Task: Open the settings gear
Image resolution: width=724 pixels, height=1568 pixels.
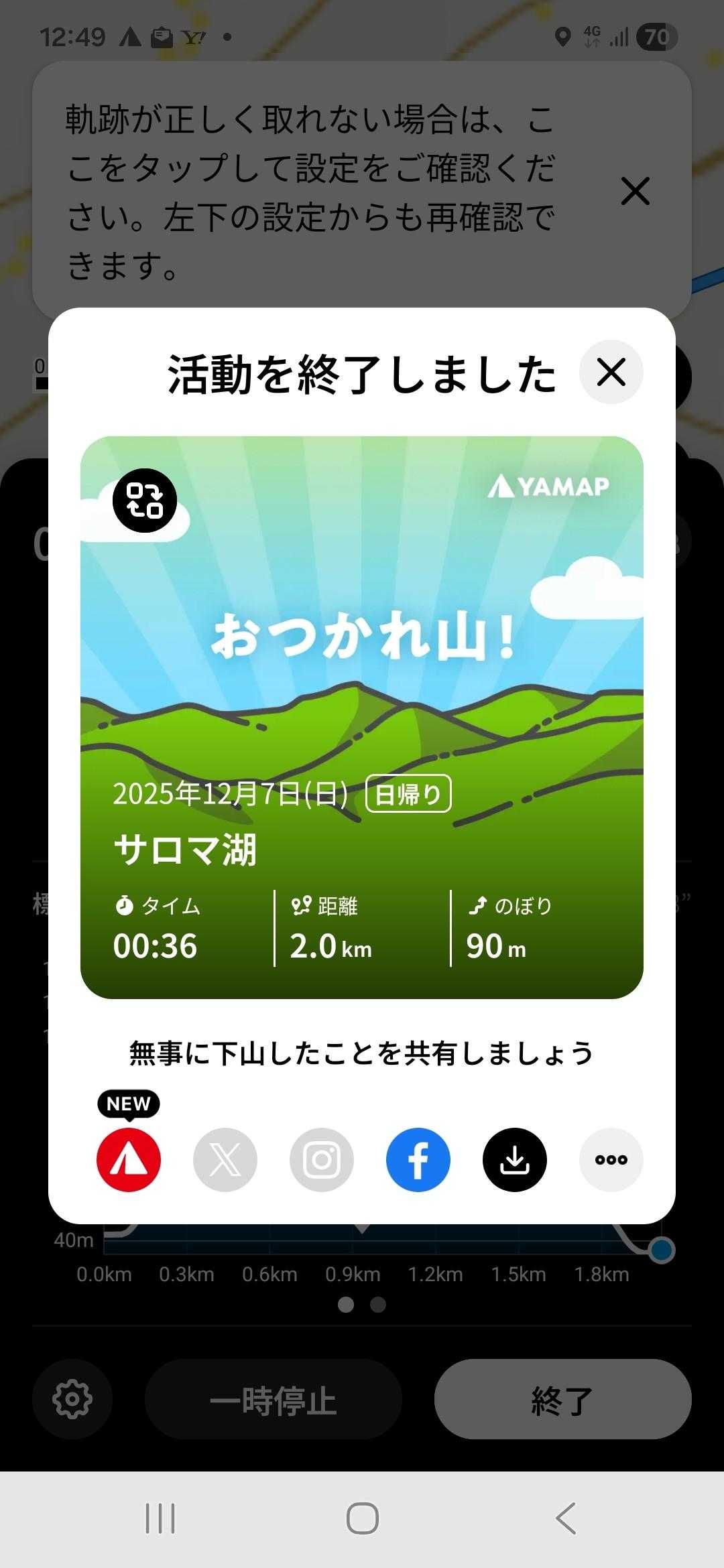Action: [x=72, y=1399]
